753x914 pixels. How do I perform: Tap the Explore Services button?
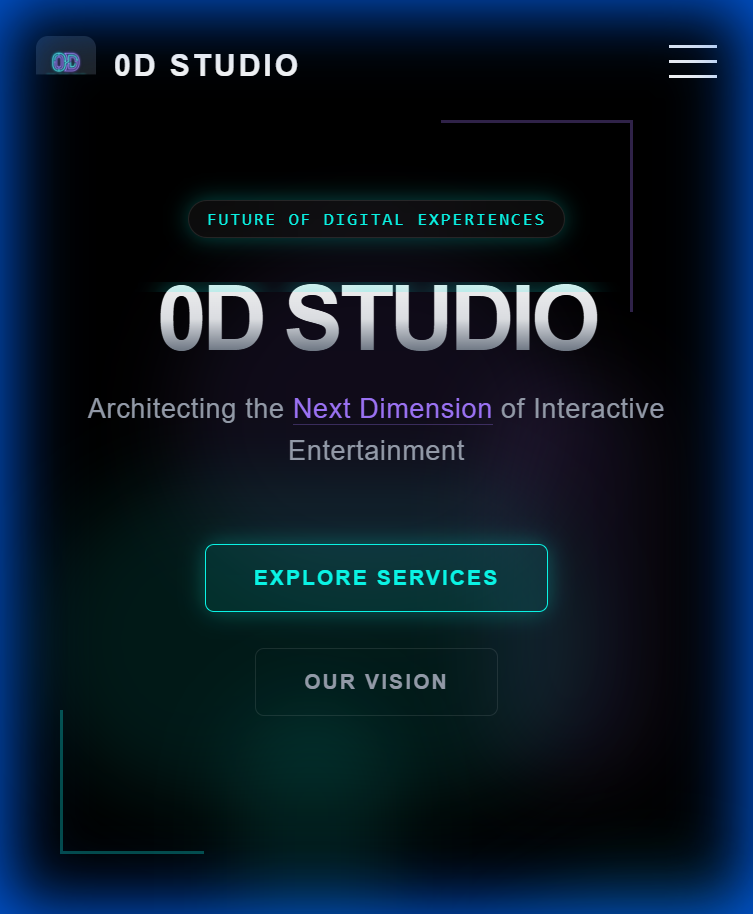376,578
